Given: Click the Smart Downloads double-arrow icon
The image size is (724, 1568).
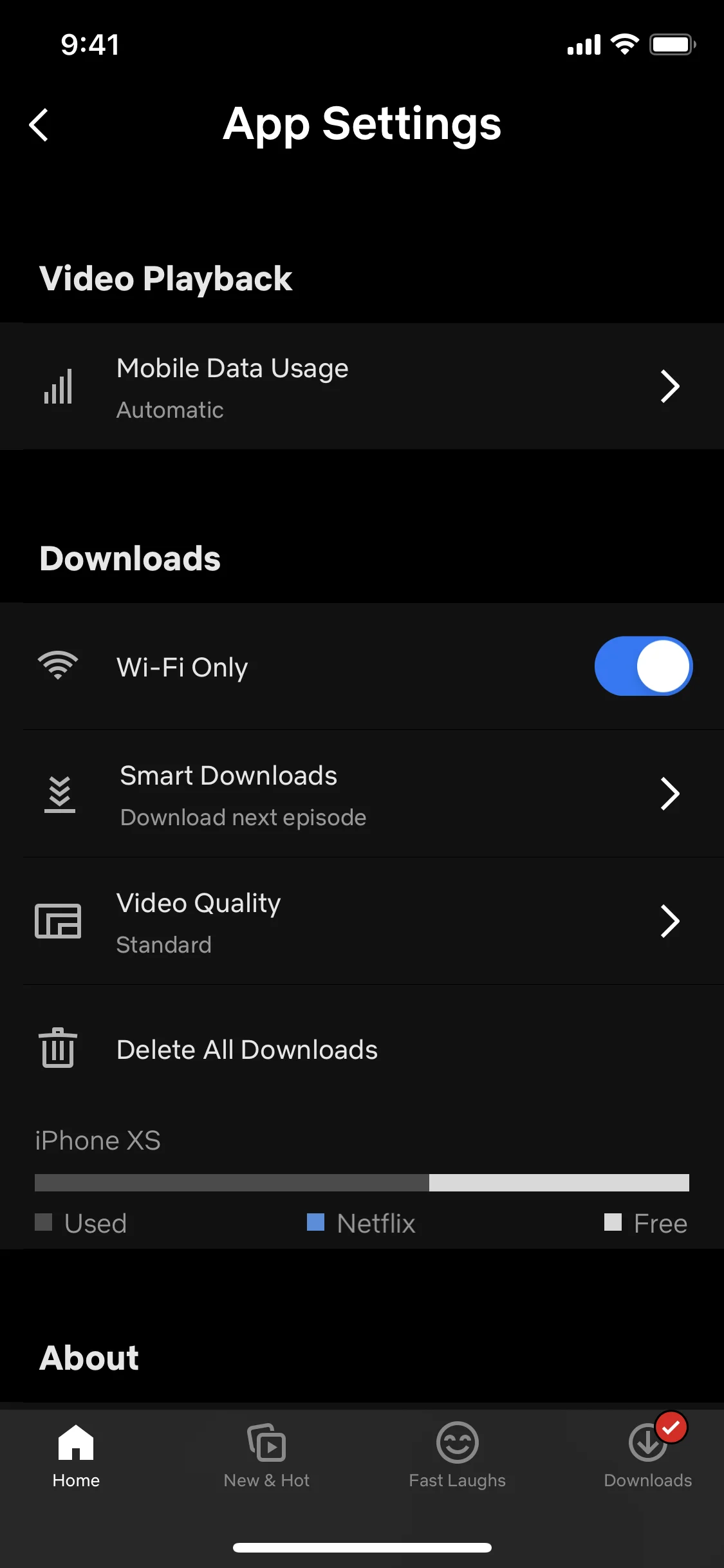Looking at the screenshot, I should [x=60, y=794].
